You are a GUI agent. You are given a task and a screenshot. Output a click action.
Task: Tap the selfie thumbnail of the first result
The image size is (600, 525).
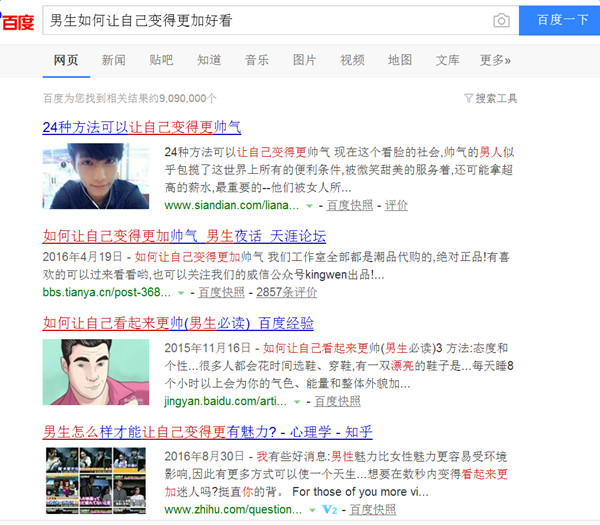[96, 176]
